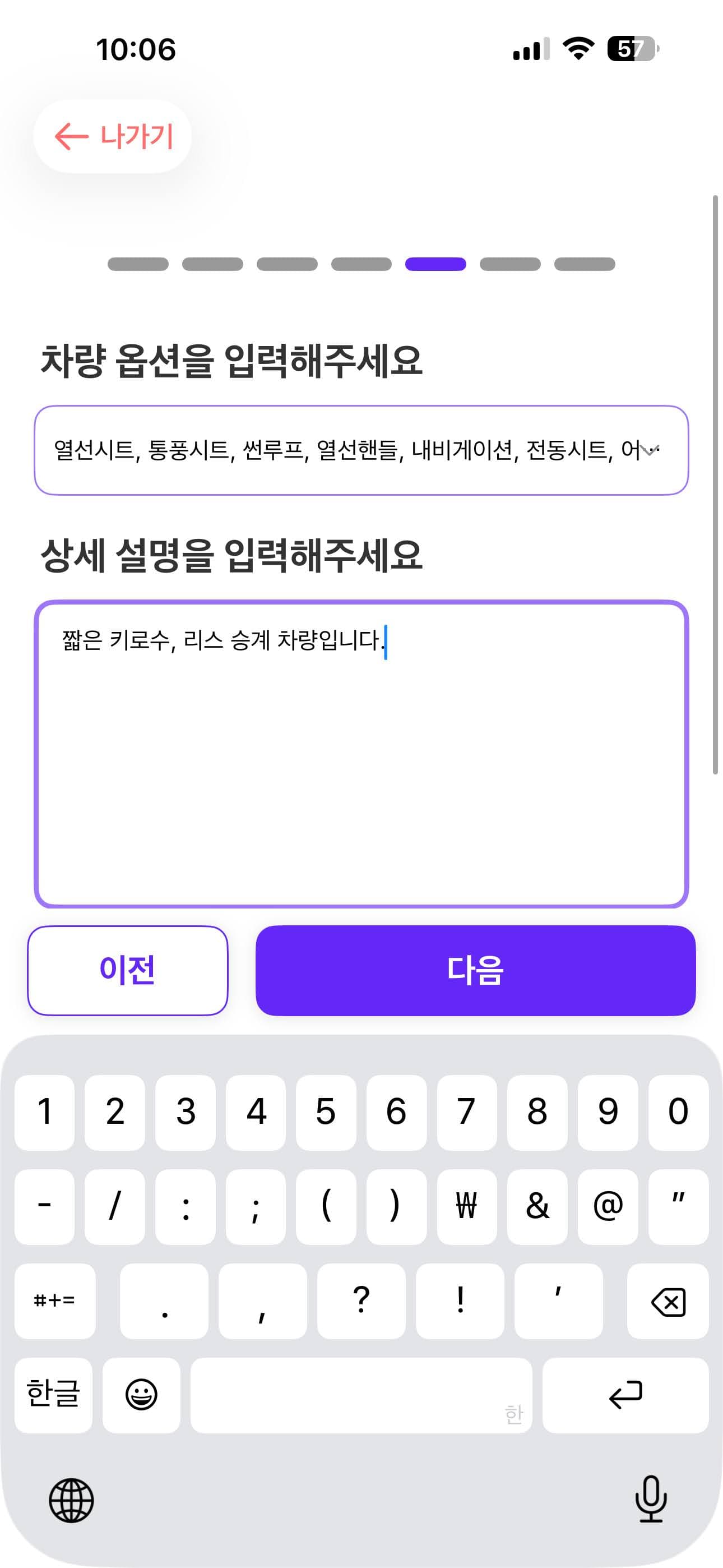Tap the 한글 key to switch to Korean

coord(53,1395)
